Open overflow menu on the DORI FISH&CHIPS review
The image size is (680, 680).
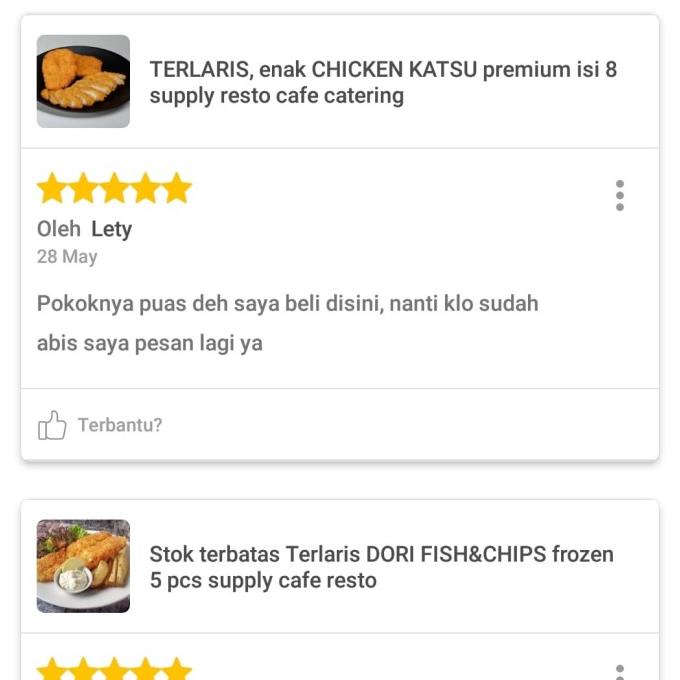click(620, 670)
